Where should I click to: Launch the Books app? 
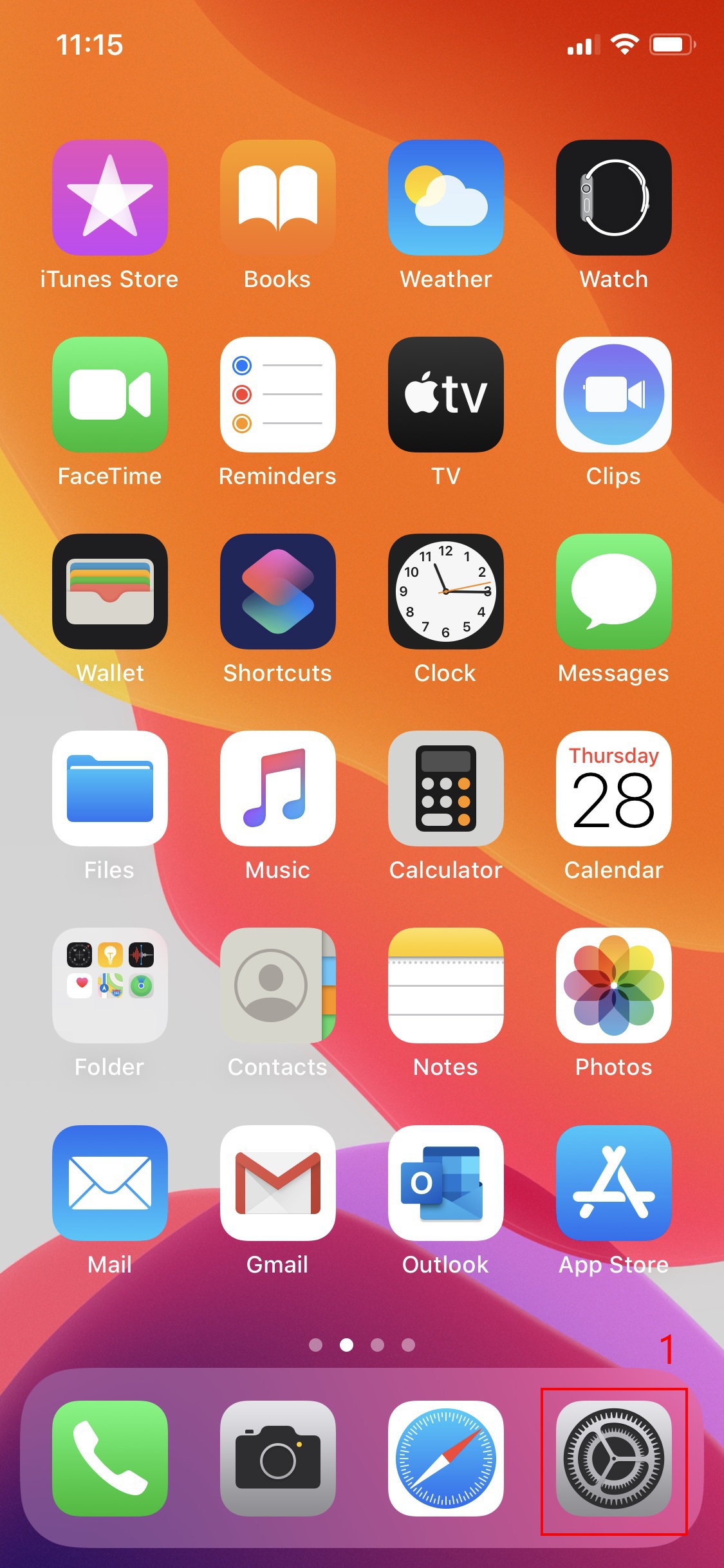pos(277,198)
